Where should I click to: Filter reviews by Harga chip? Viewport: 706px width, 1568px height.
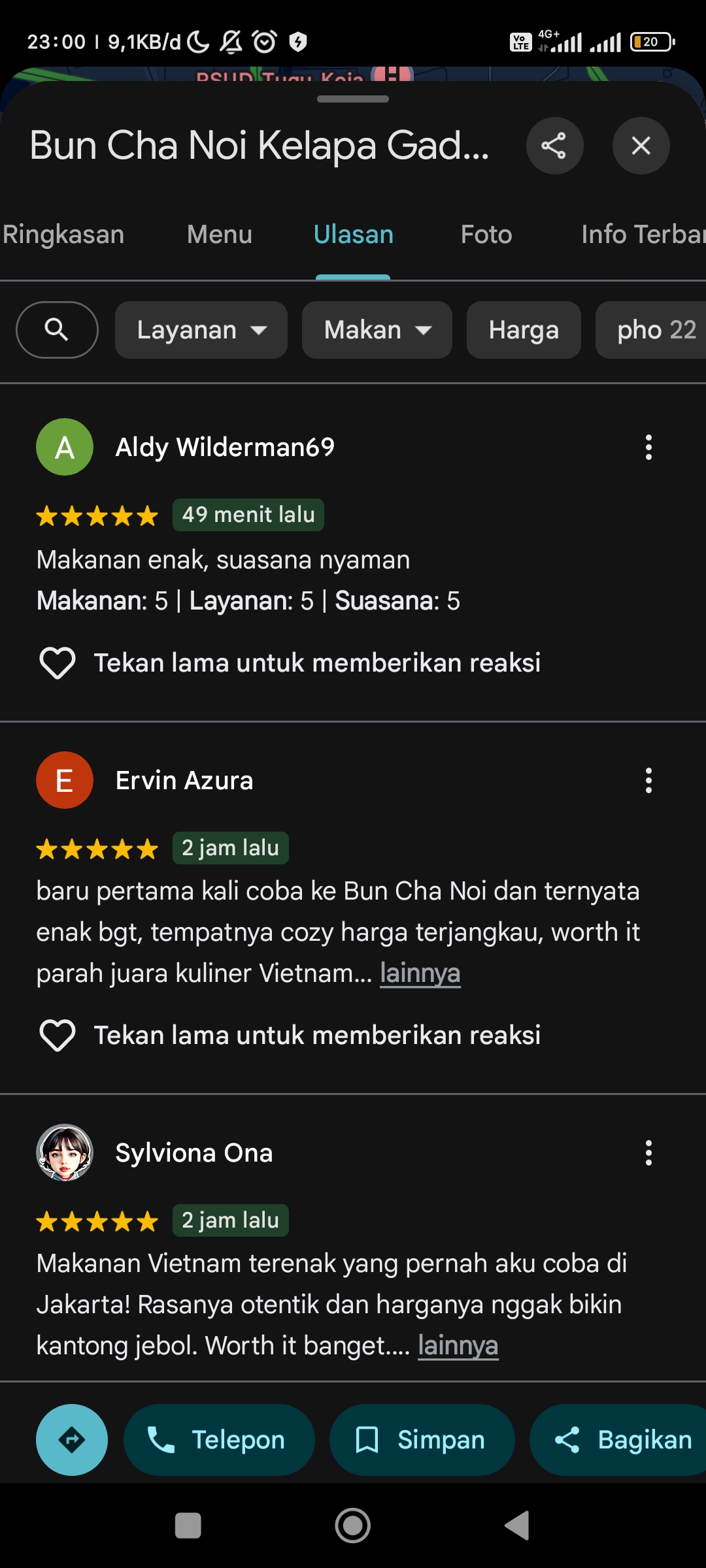(x=524, y=330)
